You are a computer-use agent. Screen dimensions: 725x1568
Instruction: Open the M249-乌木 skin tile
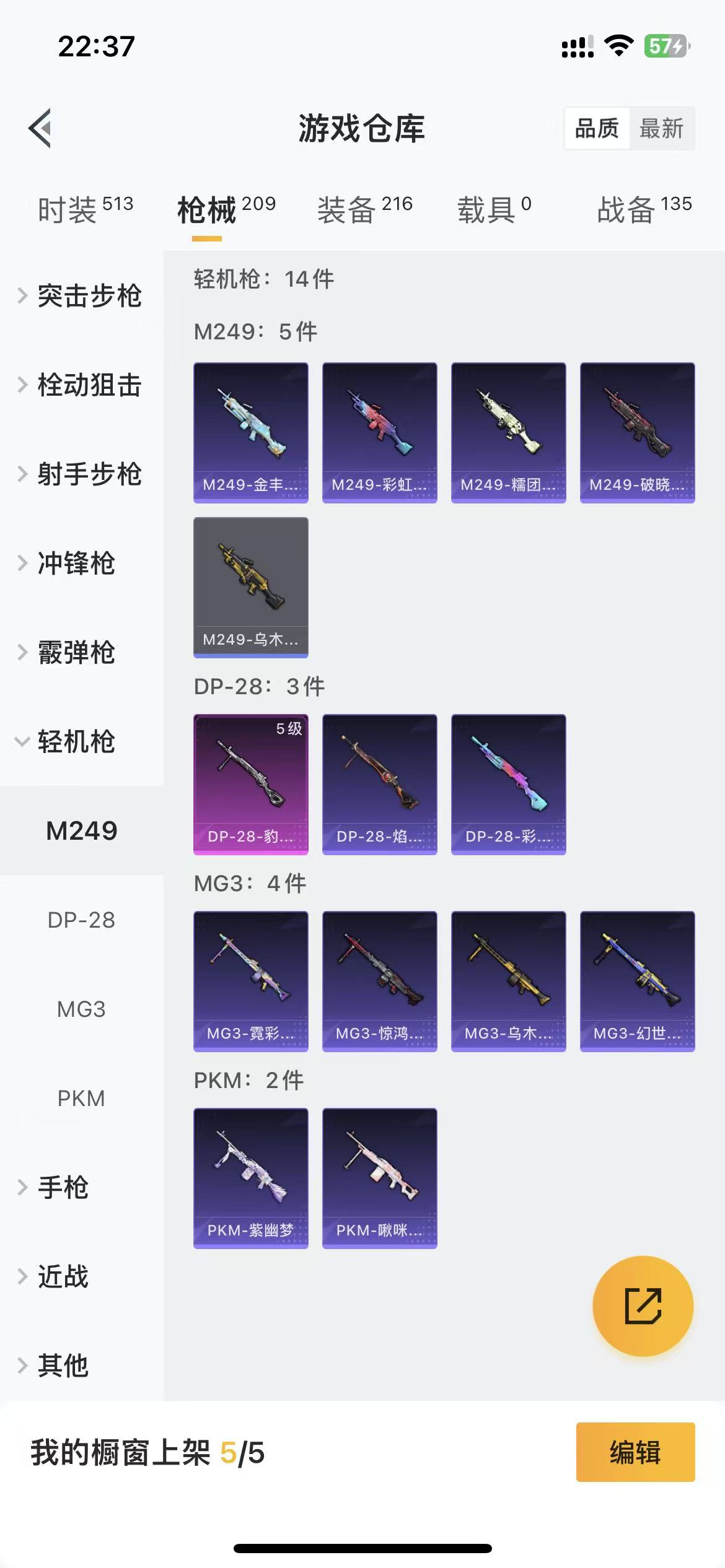(250, 587)
